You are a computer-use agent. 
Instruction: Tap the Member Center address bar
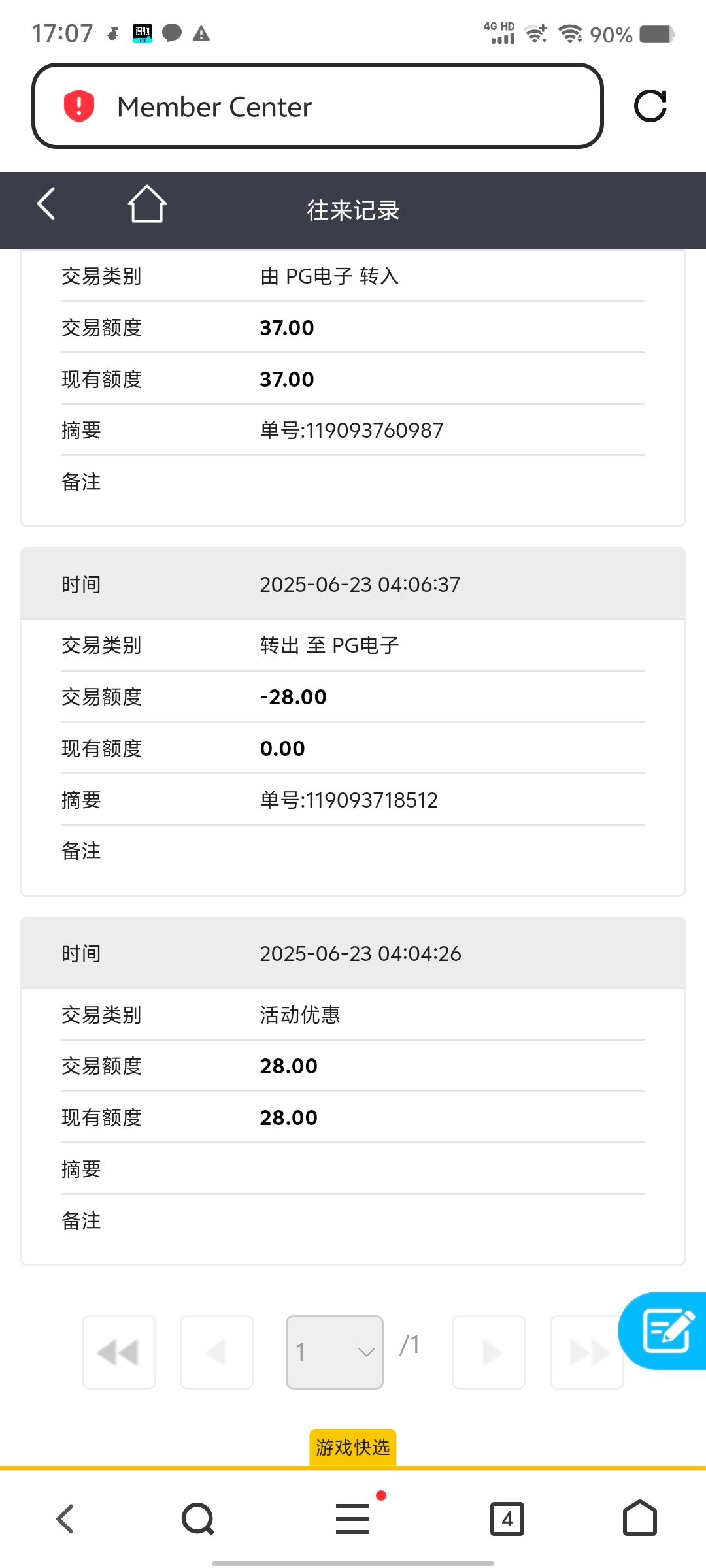coord(317,106)
